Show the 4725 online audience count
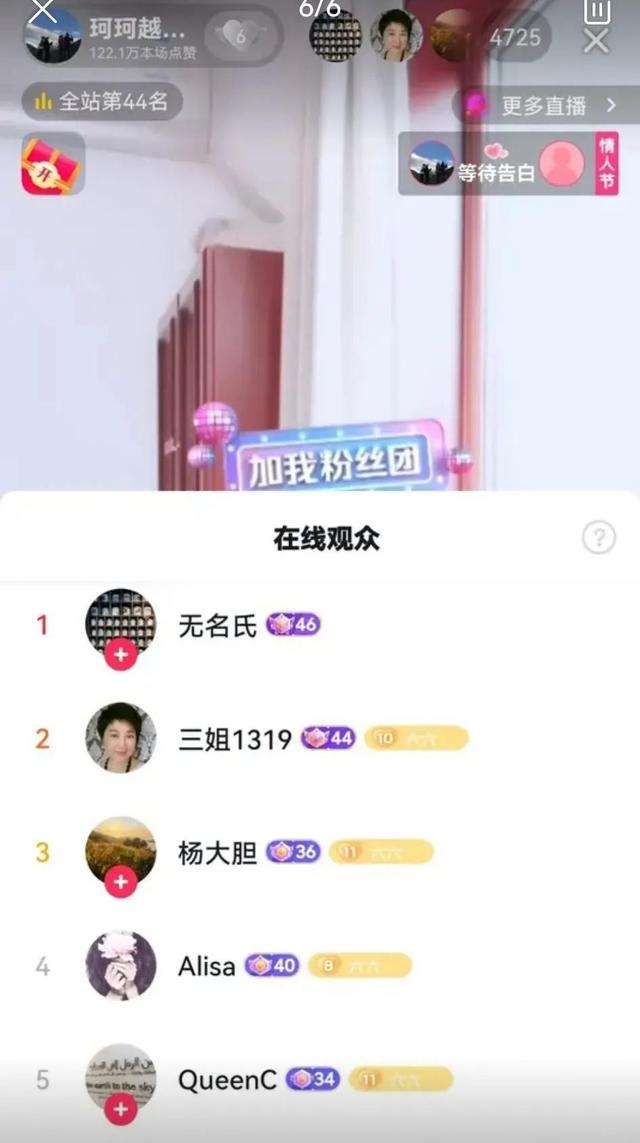The width and height of the screenshot is (640, 1143). coord(515,38)
